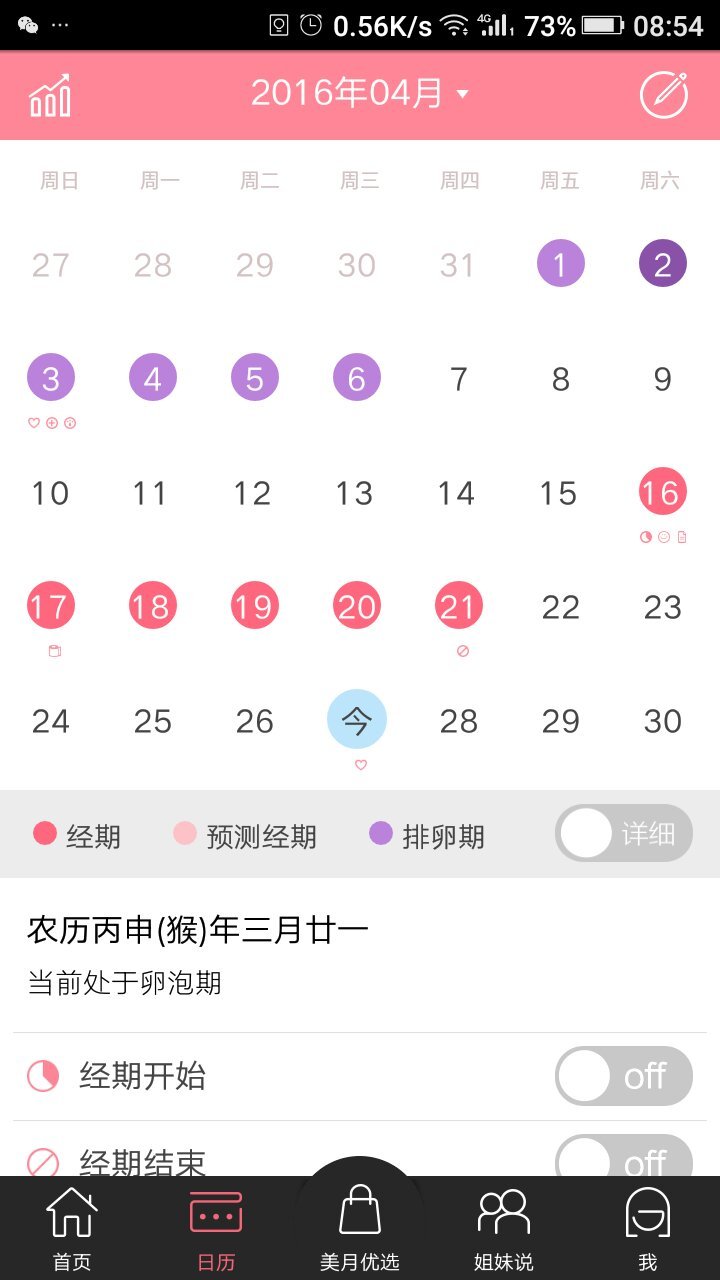Select April 3 on the calendar
Screen dimensions: 720x1280
[51, 379]
